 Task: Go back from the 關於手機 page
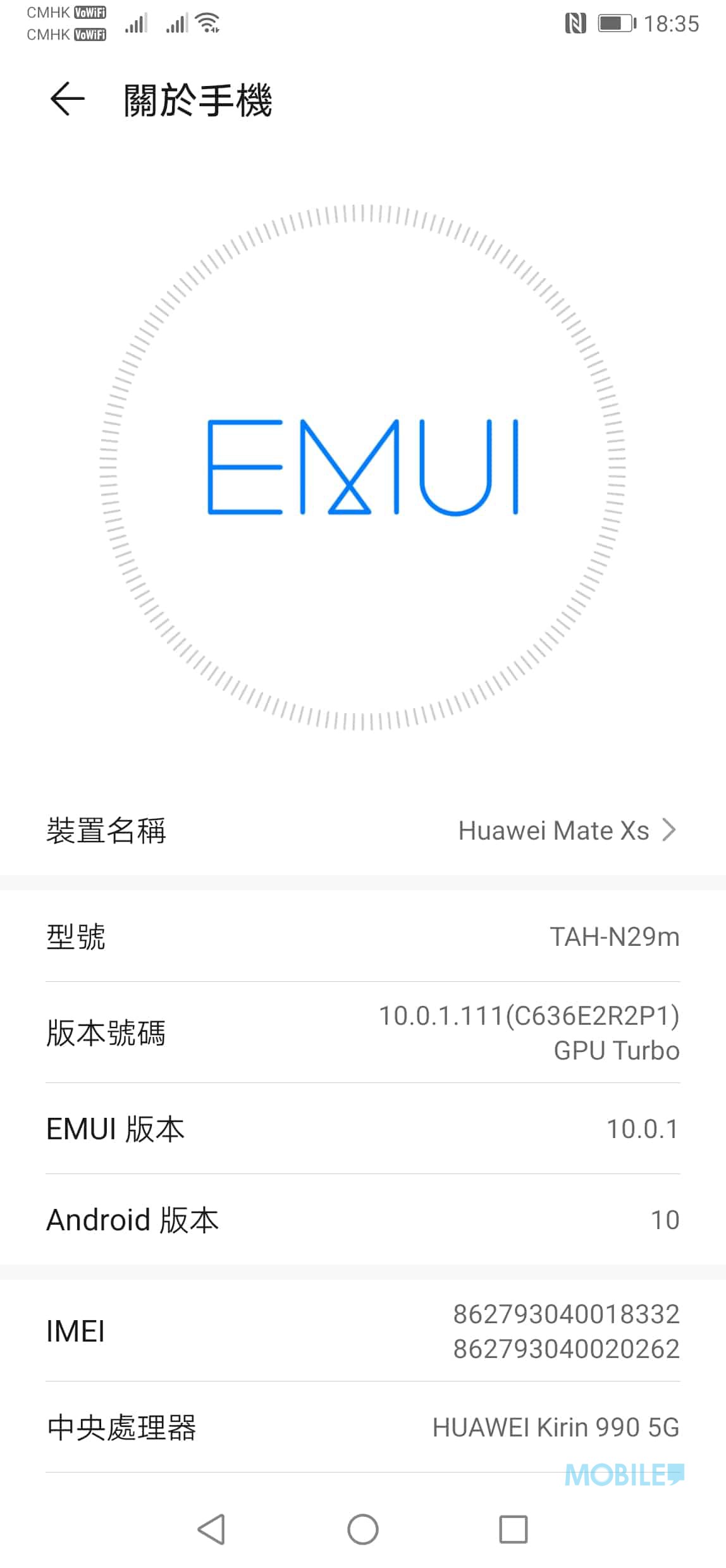click(67, 99)
